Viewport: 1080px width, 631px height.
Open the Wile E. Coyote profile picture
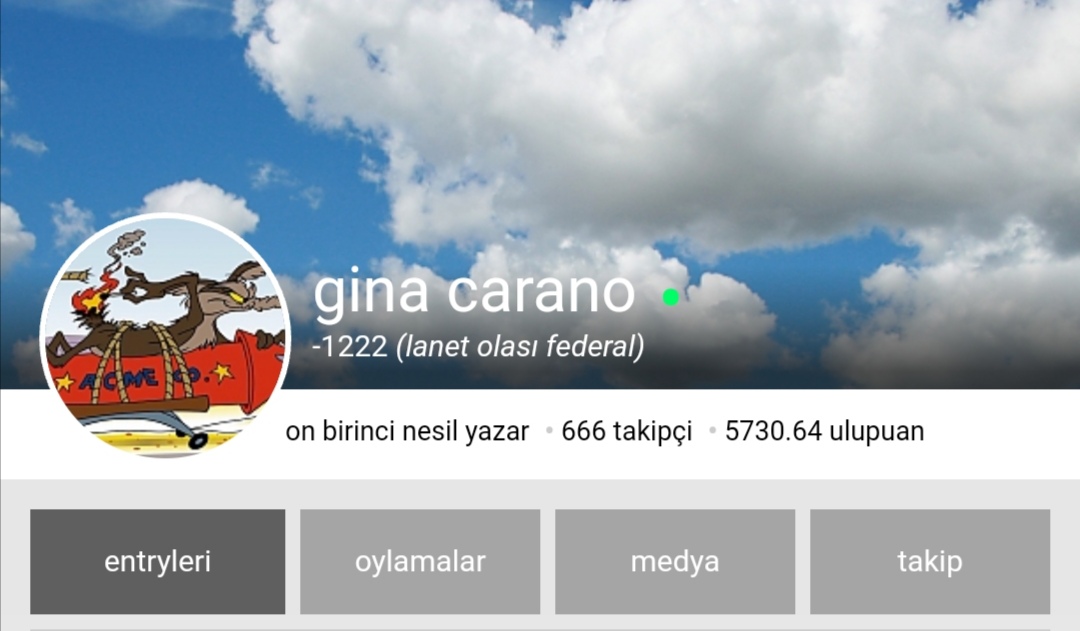coord(165,337)
